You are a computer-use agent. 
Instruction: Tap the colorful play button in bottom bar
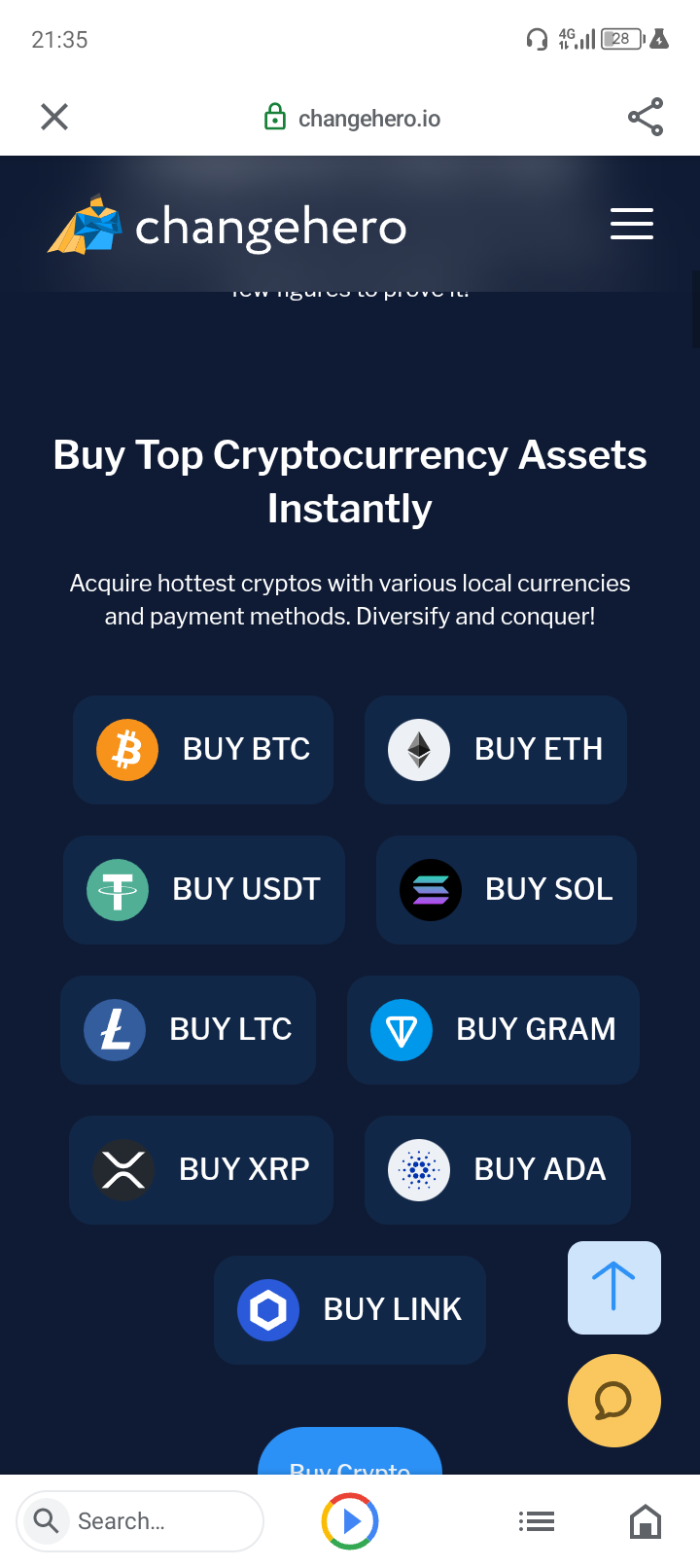(350, 1521)
